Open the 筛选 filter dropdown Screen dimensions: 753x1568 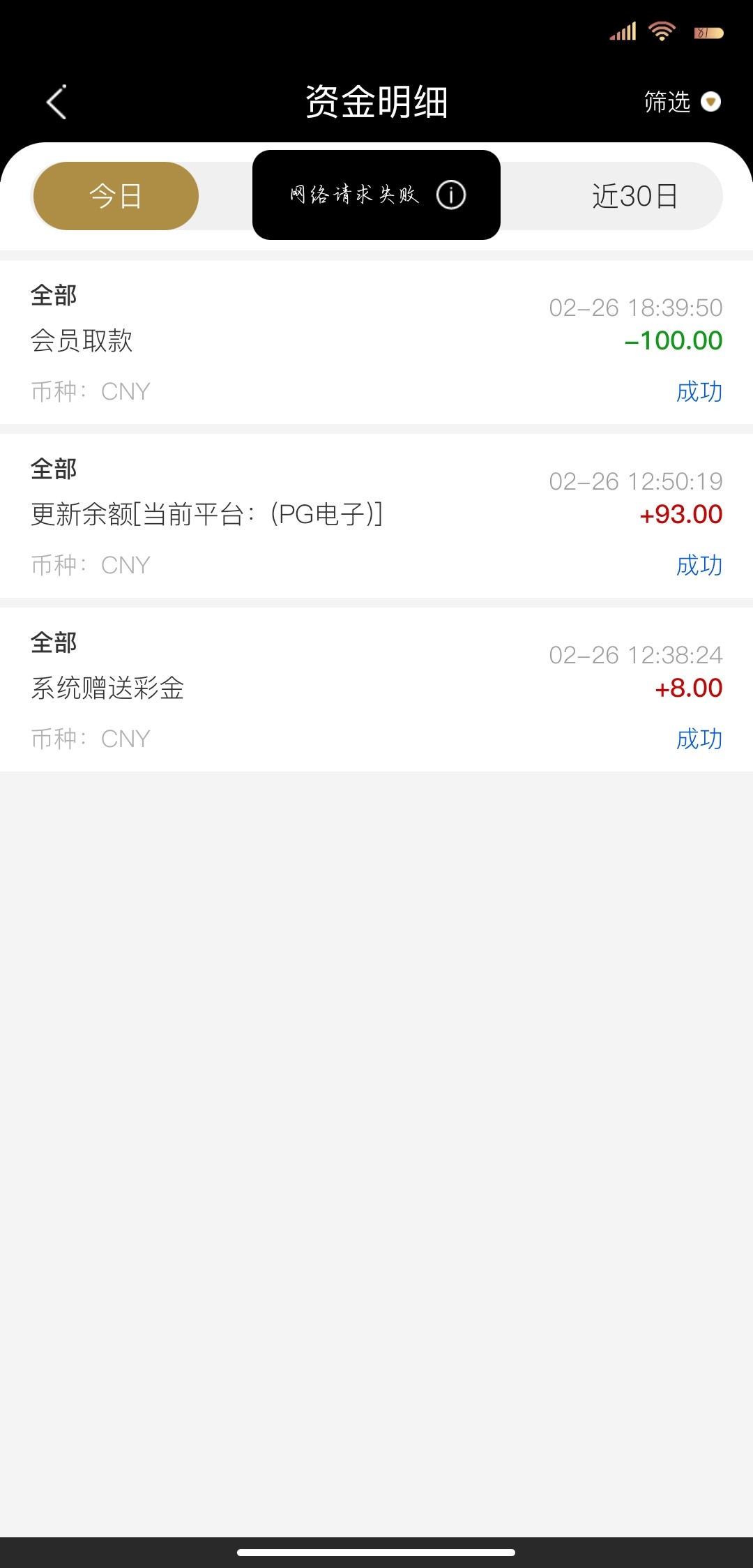667,102
